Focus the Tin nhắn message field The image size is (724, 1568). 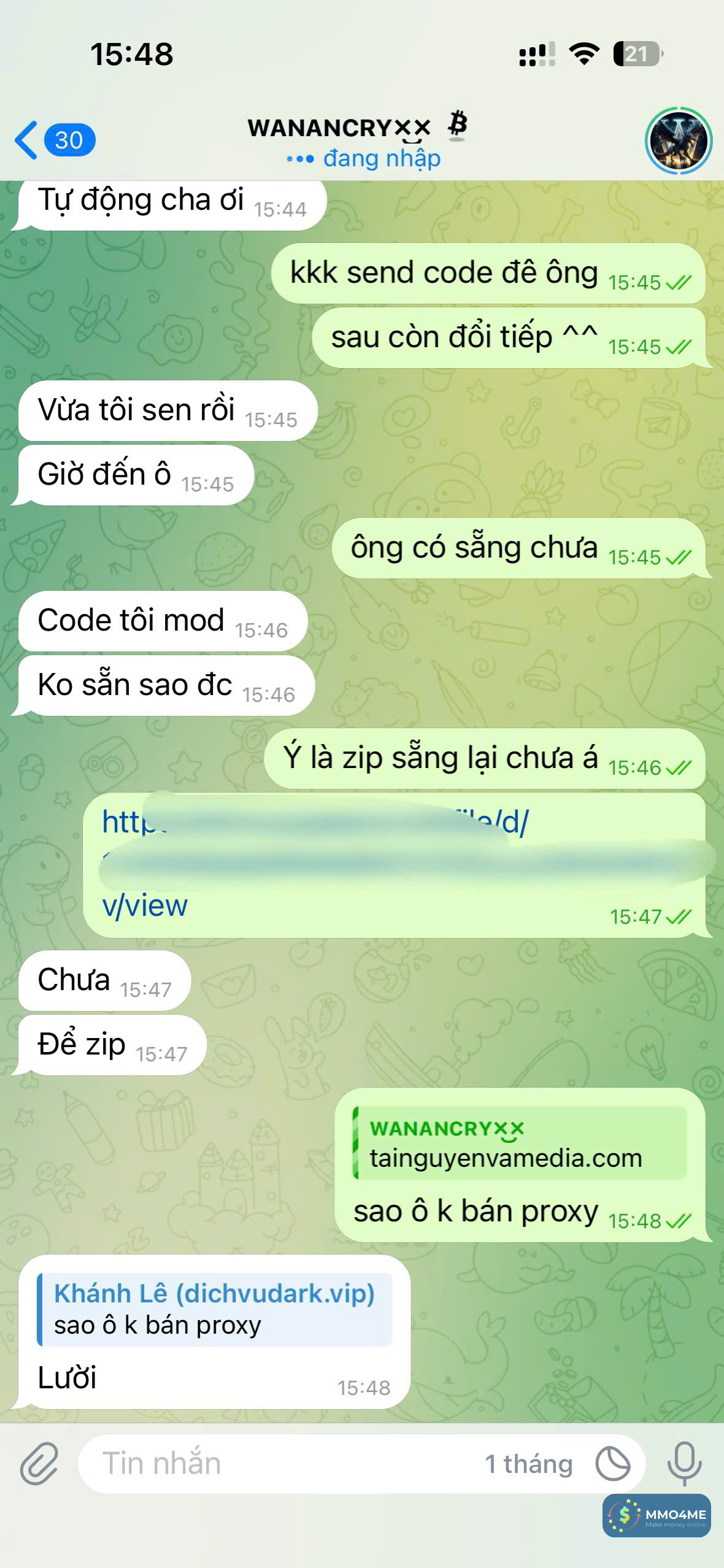click(x=276, y=1464)
